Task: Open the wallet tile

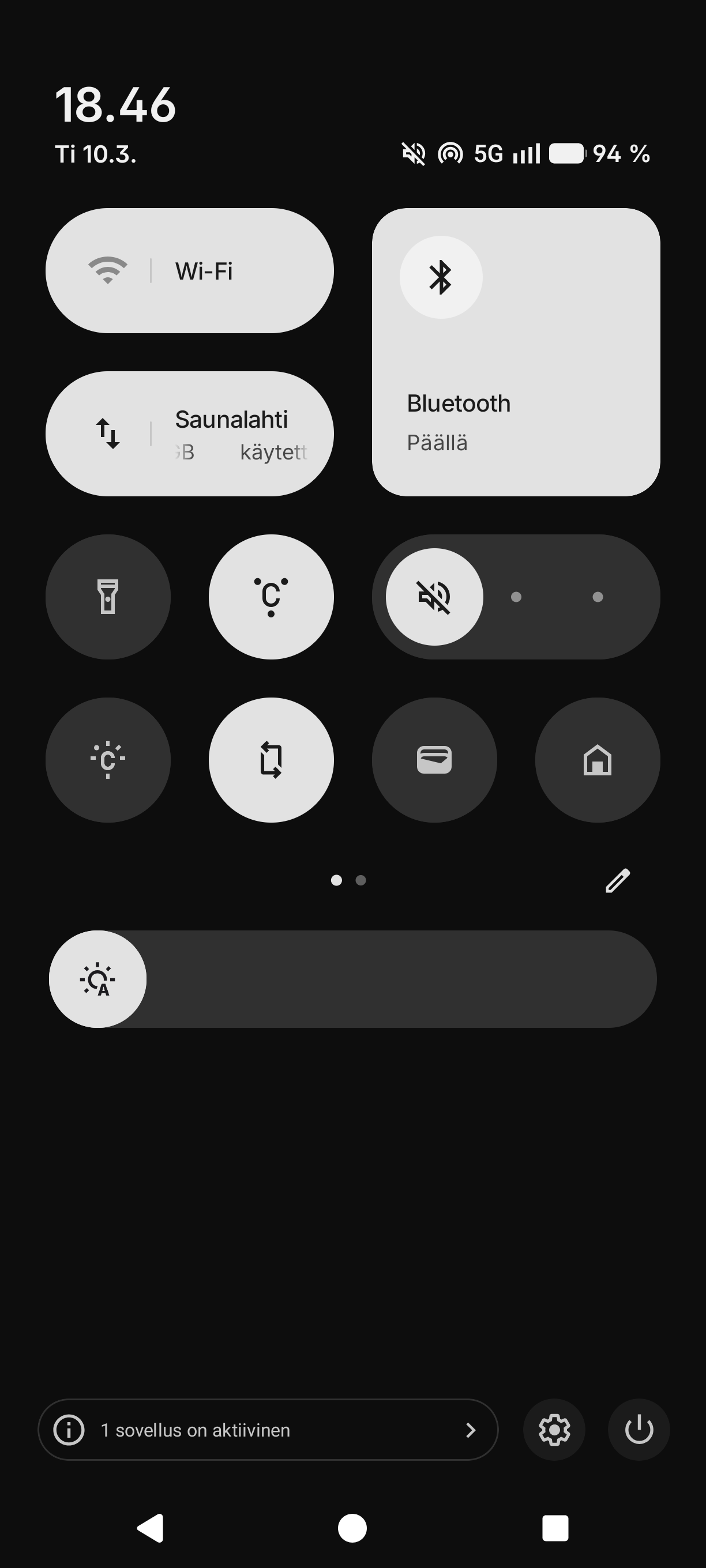Action: pos(434,760)
